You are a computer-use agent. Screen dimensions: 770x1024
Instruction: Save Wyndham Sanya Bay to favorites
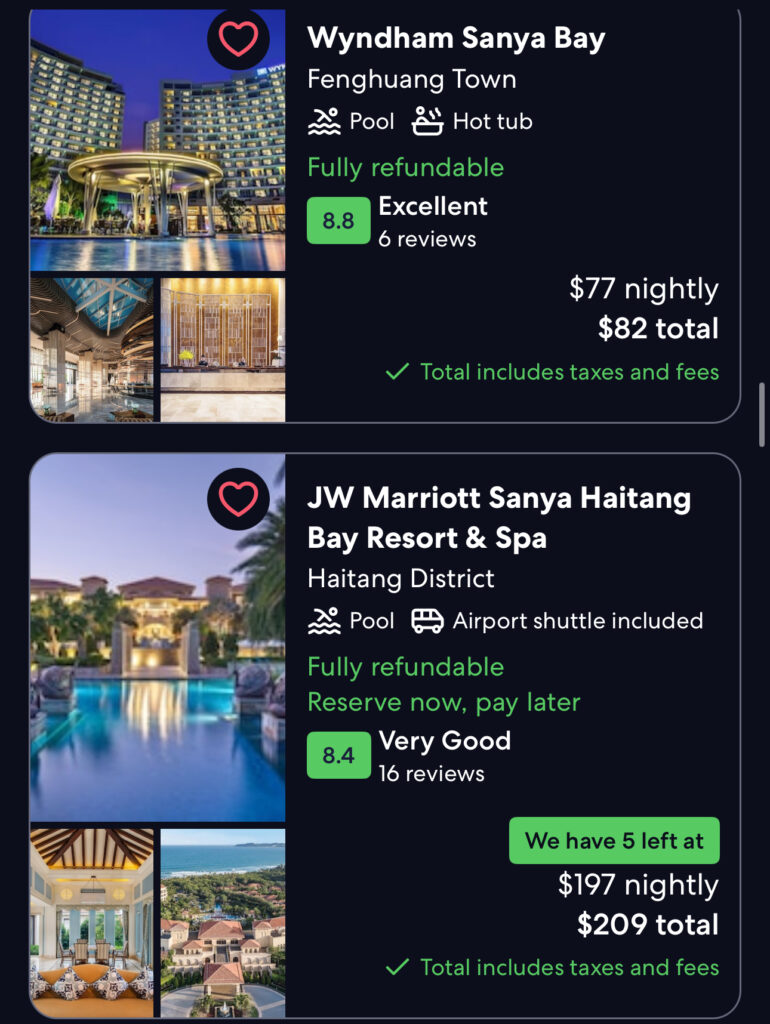tap(238, 39)
